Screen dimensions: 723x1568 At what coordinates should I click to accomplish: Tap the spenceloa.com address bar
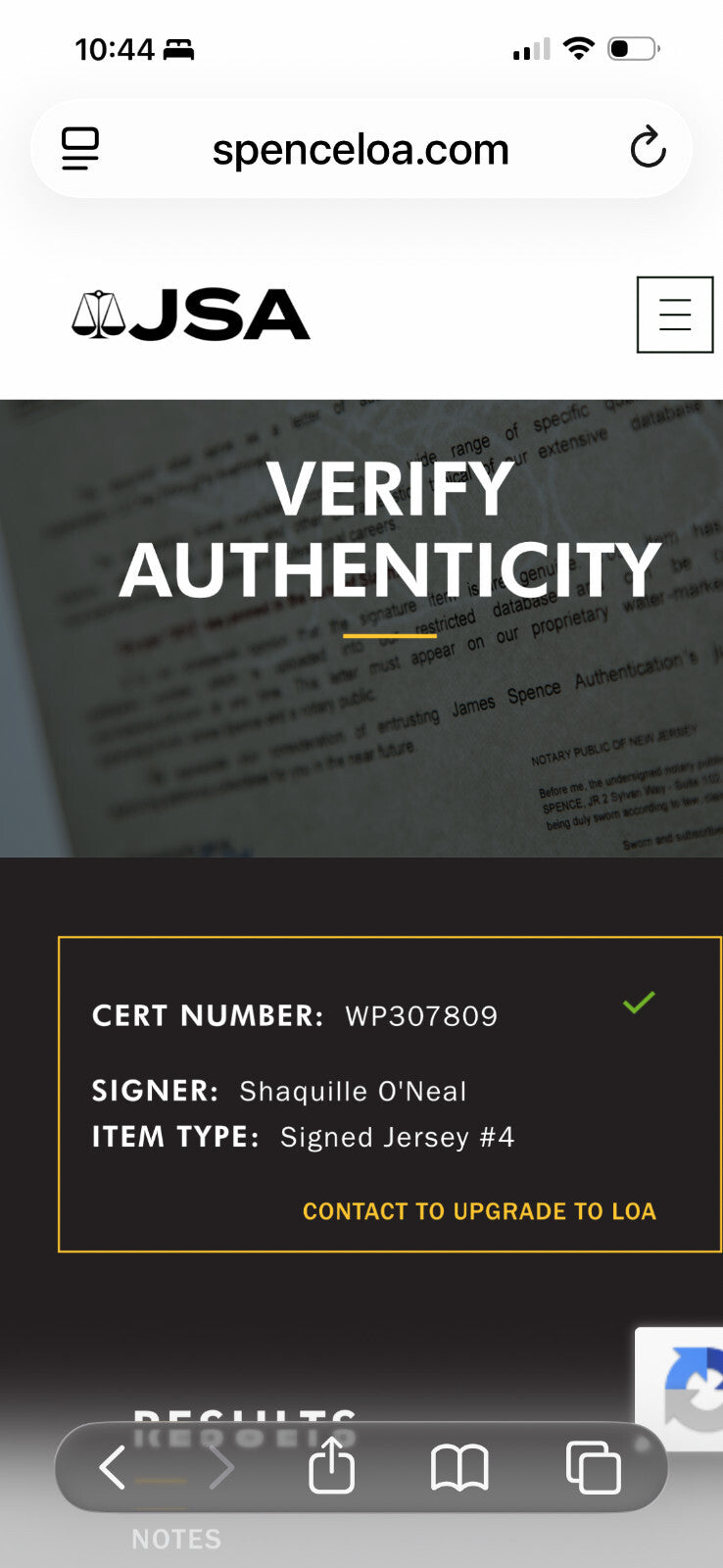361,149
